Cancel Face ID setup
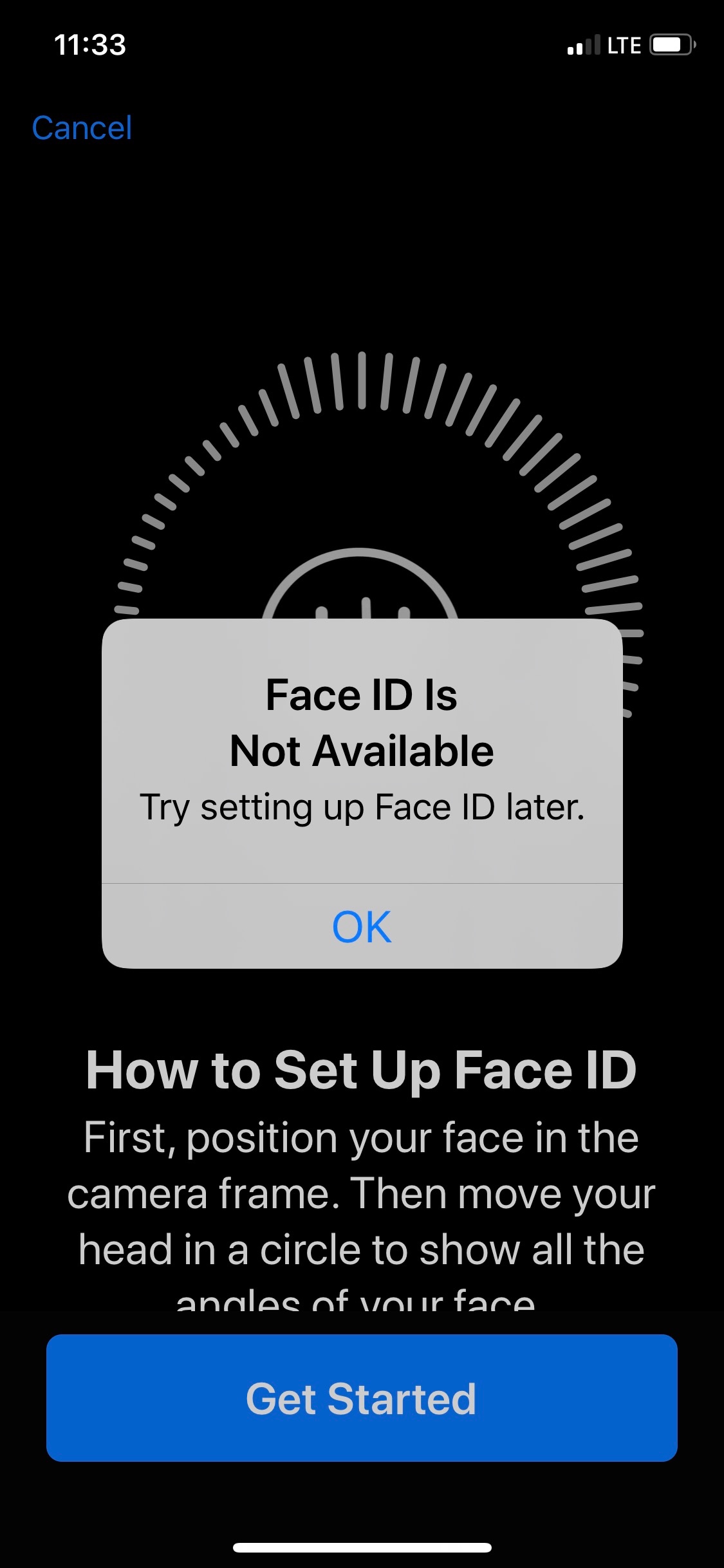724x1568 pixels. pos(82,127)
